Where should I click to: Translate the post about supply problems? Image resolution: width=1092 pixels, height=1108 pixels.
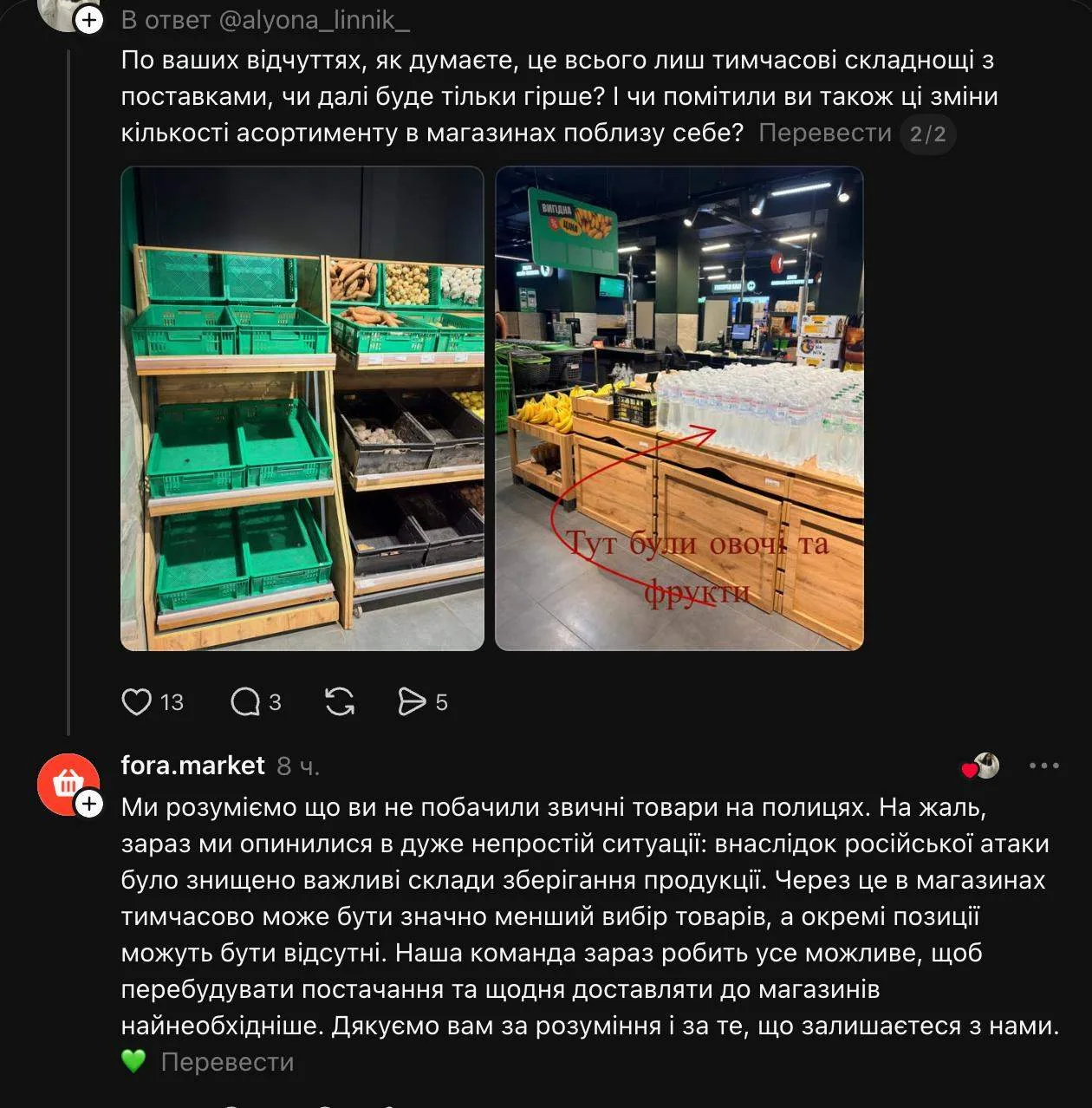click(824, 133)
